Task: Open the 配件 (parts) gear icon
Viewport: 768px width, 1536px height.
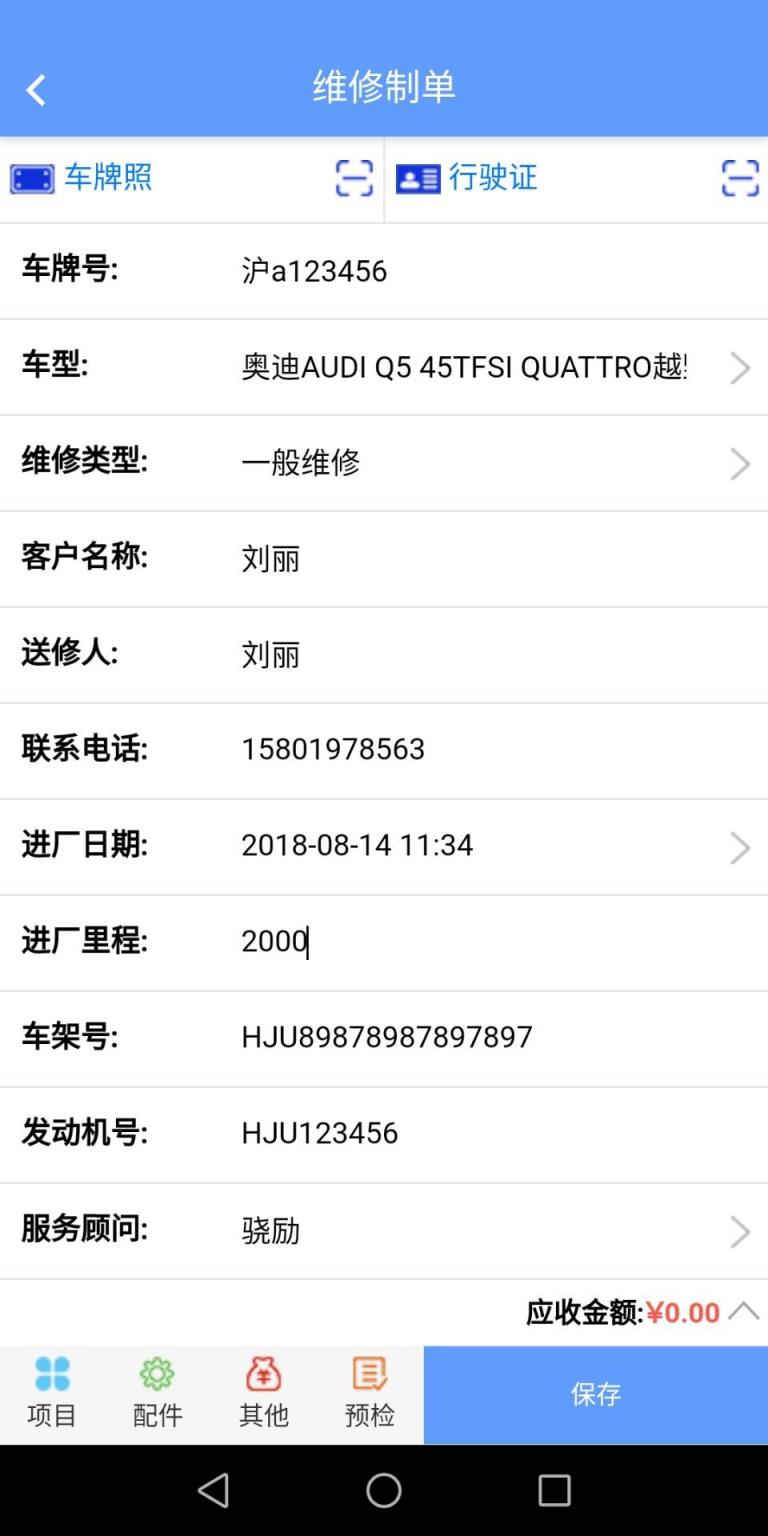Action: pyautogui.click(x=156, y=1374)
